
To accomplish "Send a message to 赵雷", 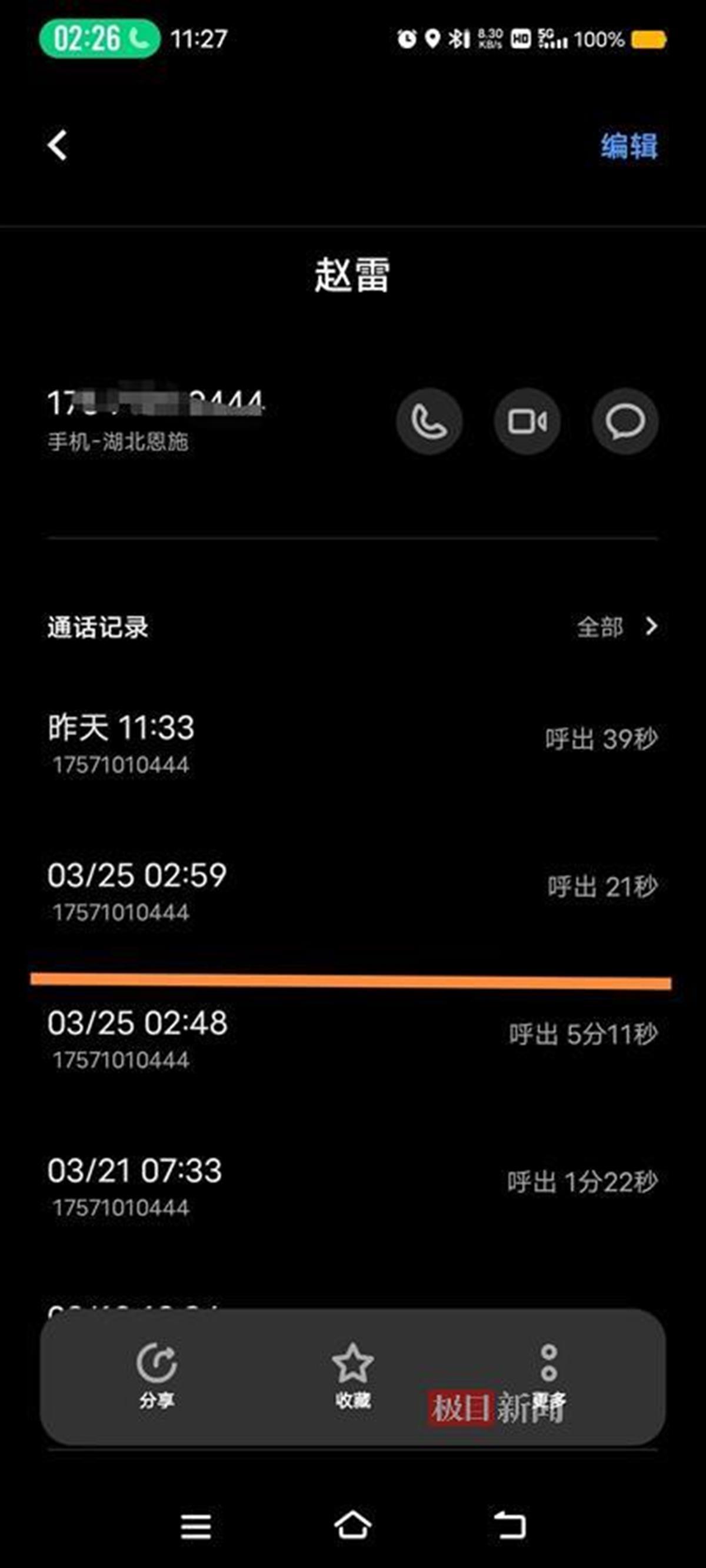I will coord(625,421).
